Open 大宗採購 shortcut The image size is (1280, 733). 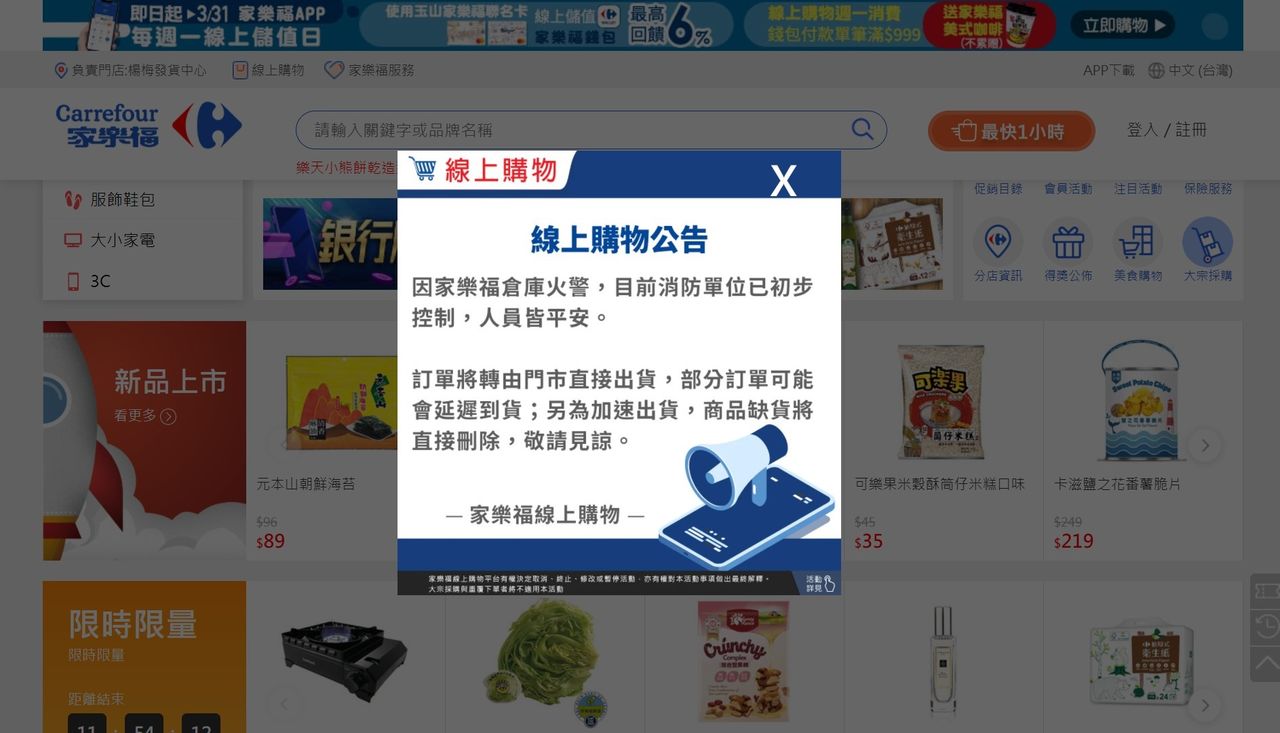tap(1207, 250)
